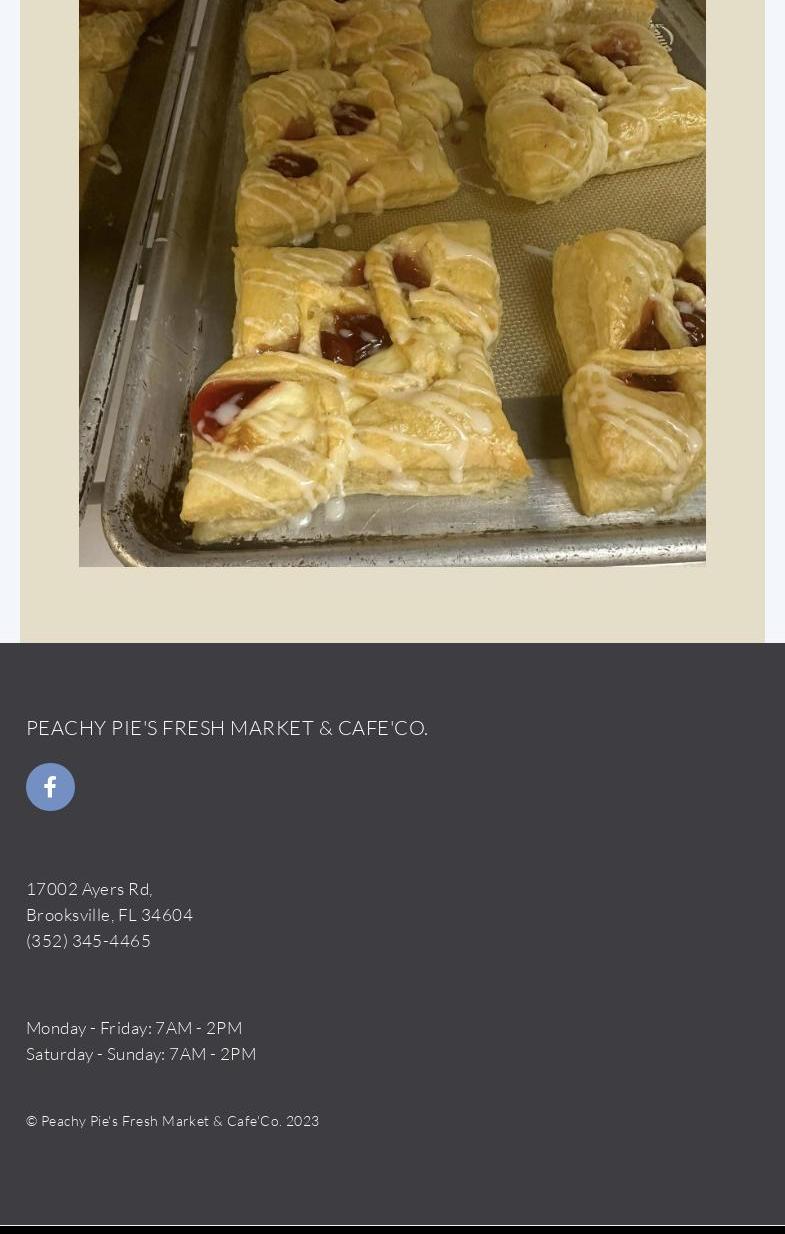Call the (352) 345-4465 phone number
Viewport: 785px width, 1234px height.
coord(88,940)
